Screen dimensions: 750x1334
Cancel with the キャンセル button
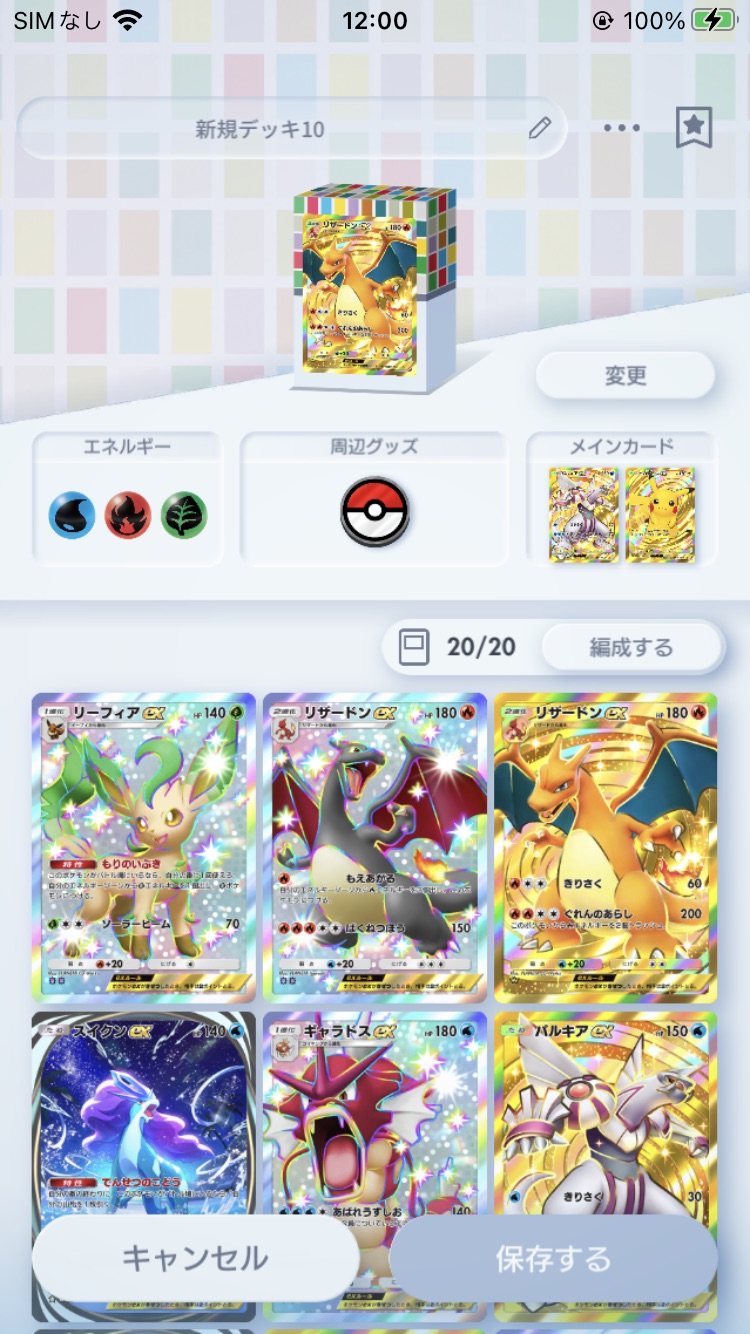click(195, 1258)
